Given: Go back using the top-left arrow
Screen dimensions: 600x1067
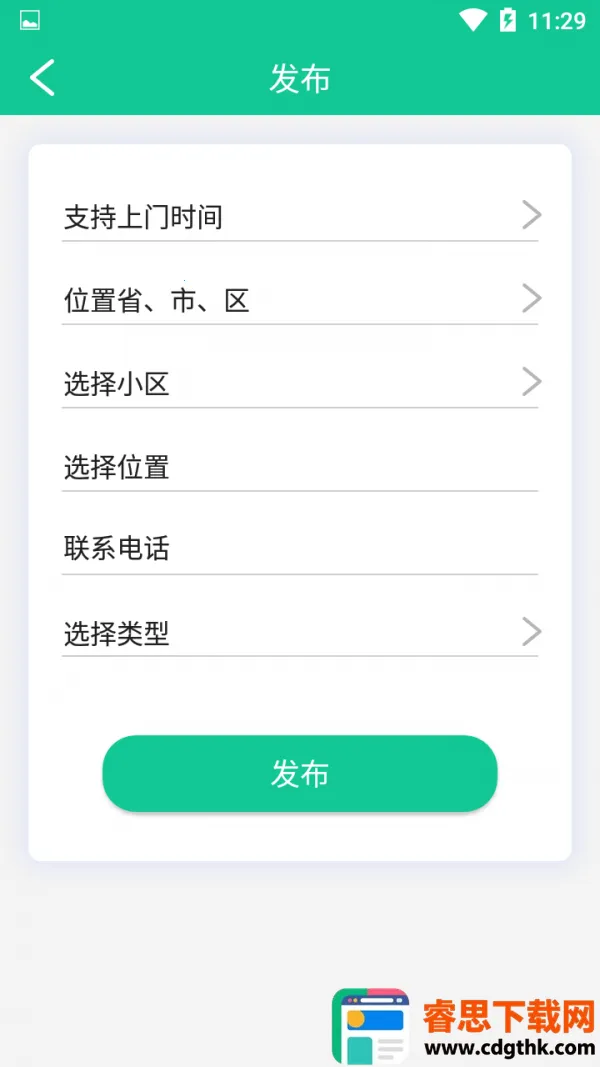Looking at the screenshot, I should [x=42, y=78].
